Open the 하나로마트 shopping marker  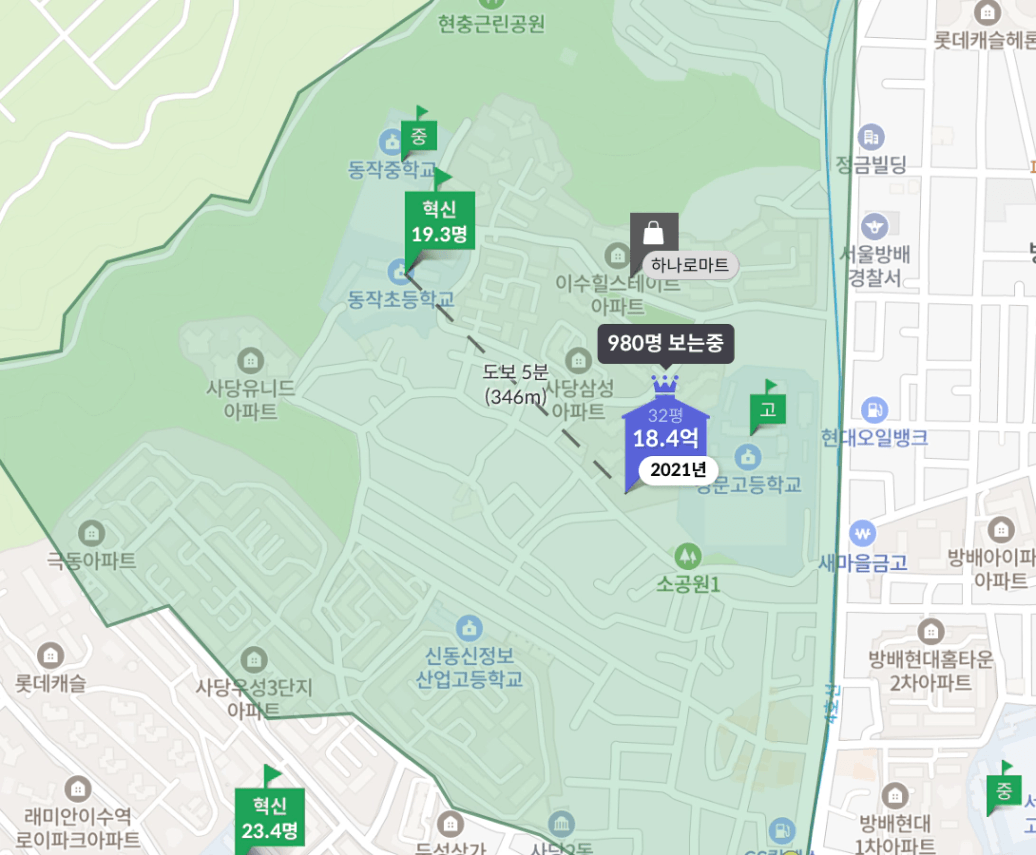tap(654, 236)
